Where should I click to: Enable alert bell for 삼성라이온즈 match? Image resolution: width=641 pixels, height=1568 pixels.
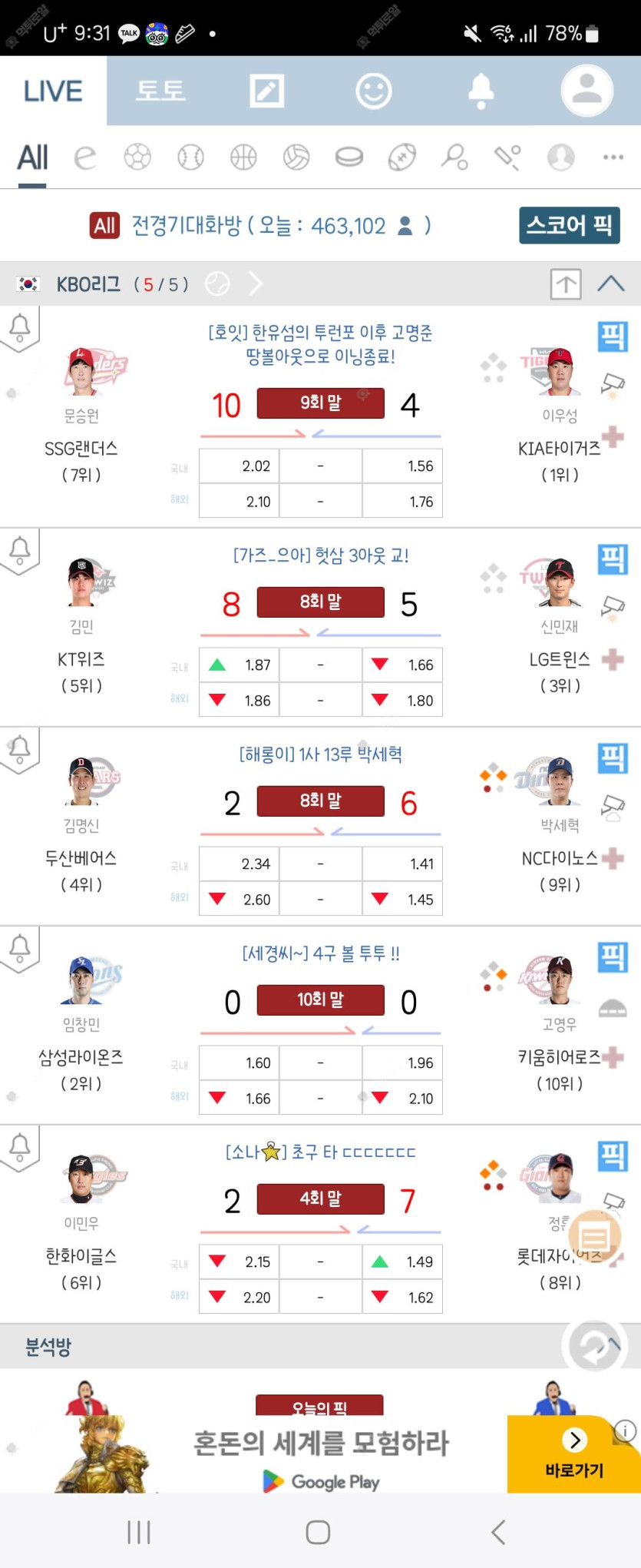(20, 948)
